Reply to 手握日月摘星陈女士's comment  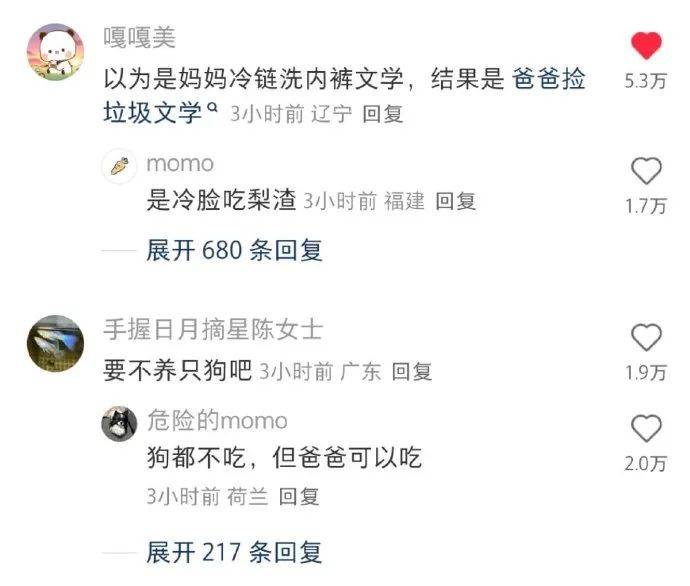coord(411,373)
